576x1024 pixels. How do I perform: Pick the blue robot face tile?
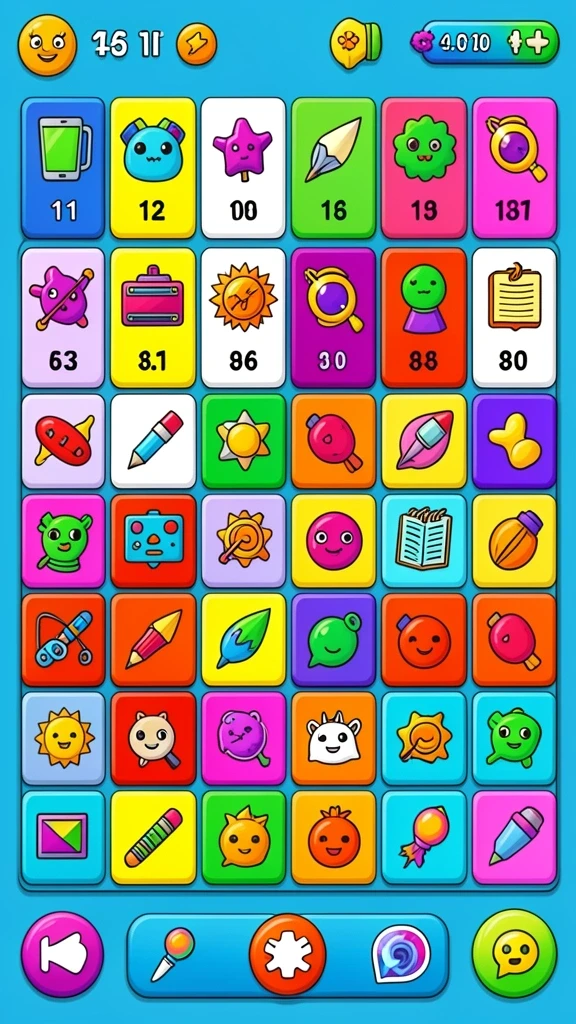[153, 541]
